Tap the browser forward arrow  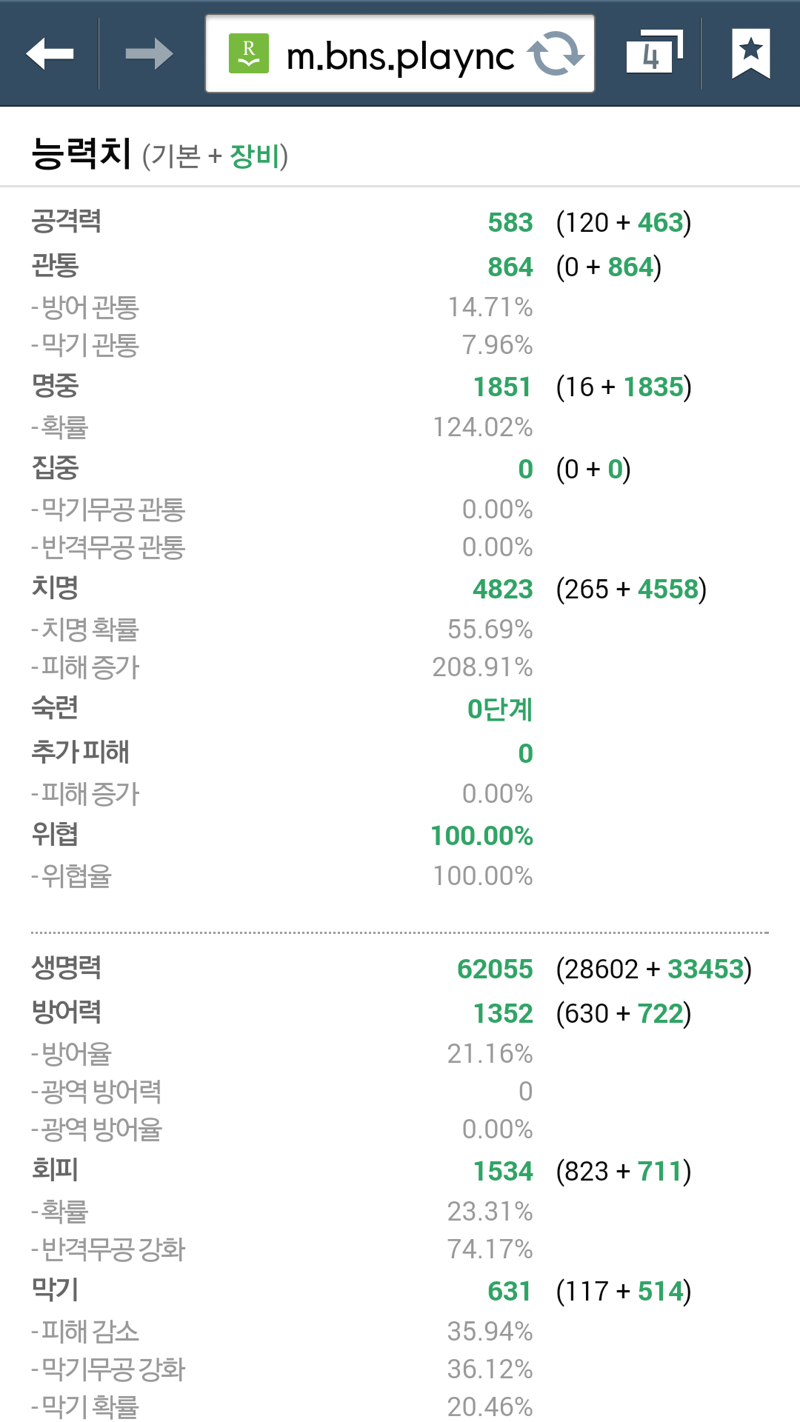(149, 54)
